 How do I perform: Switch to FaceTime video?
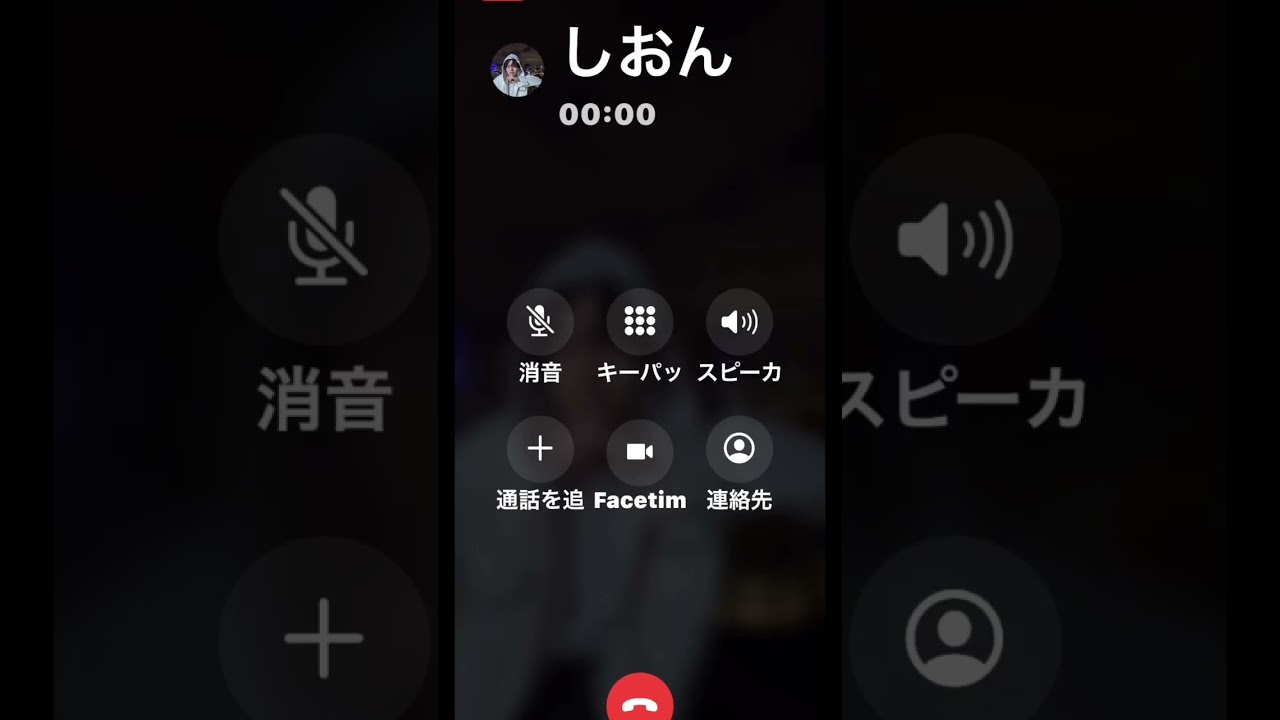pos(640,451)
